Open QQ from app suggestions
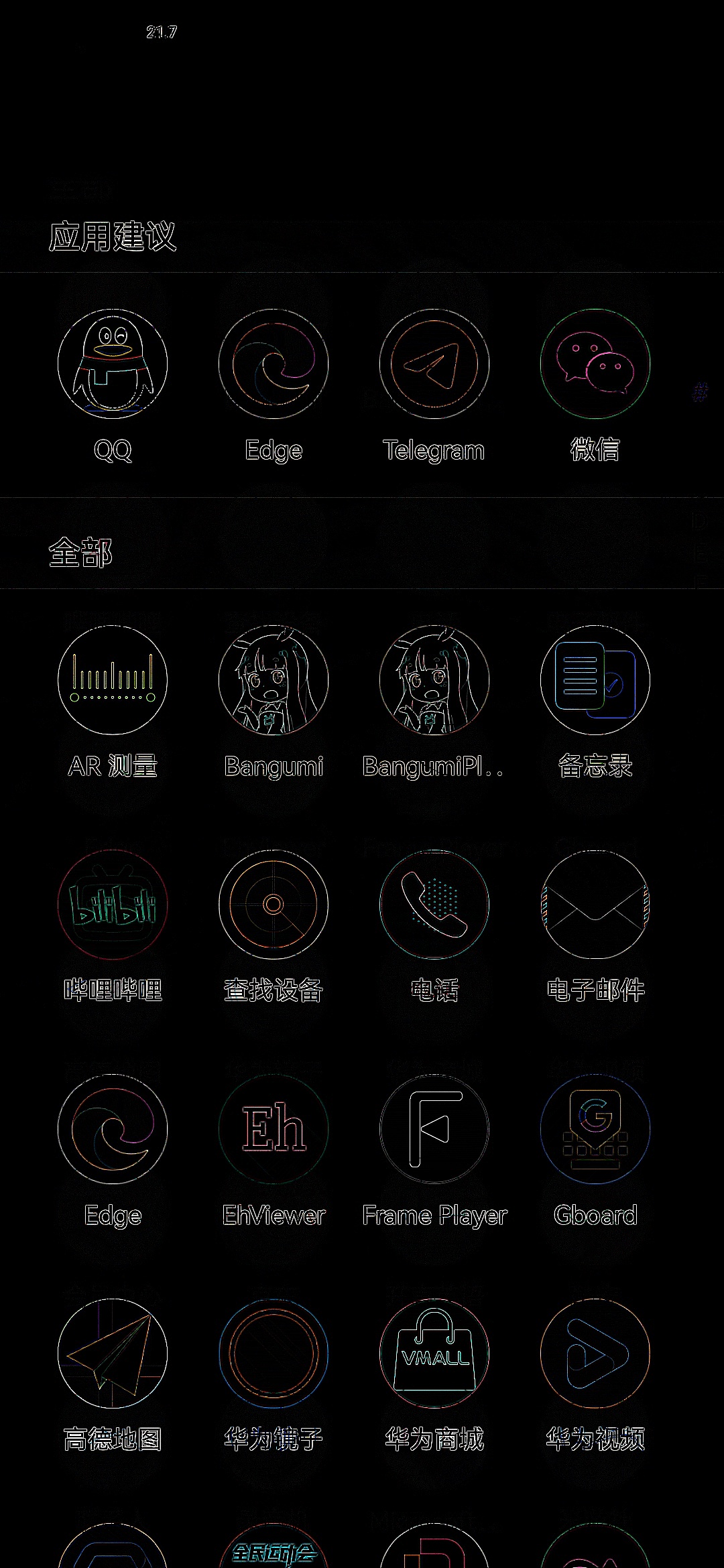Image resolution: width=724 pixels, height=1568 pixels. pos(113,364)
